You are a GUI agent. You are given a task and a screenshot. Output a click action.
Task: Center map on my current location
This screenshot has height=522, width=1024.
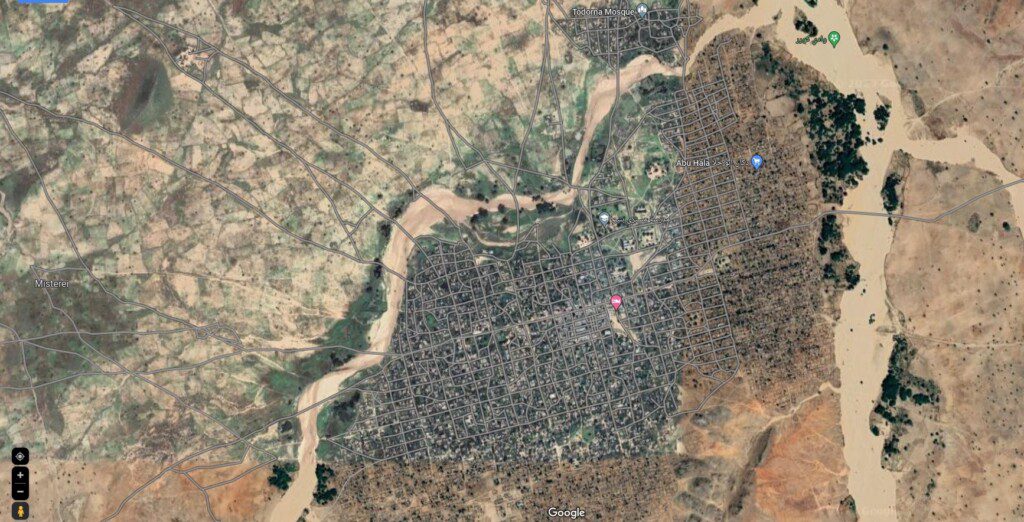(20, 456)
